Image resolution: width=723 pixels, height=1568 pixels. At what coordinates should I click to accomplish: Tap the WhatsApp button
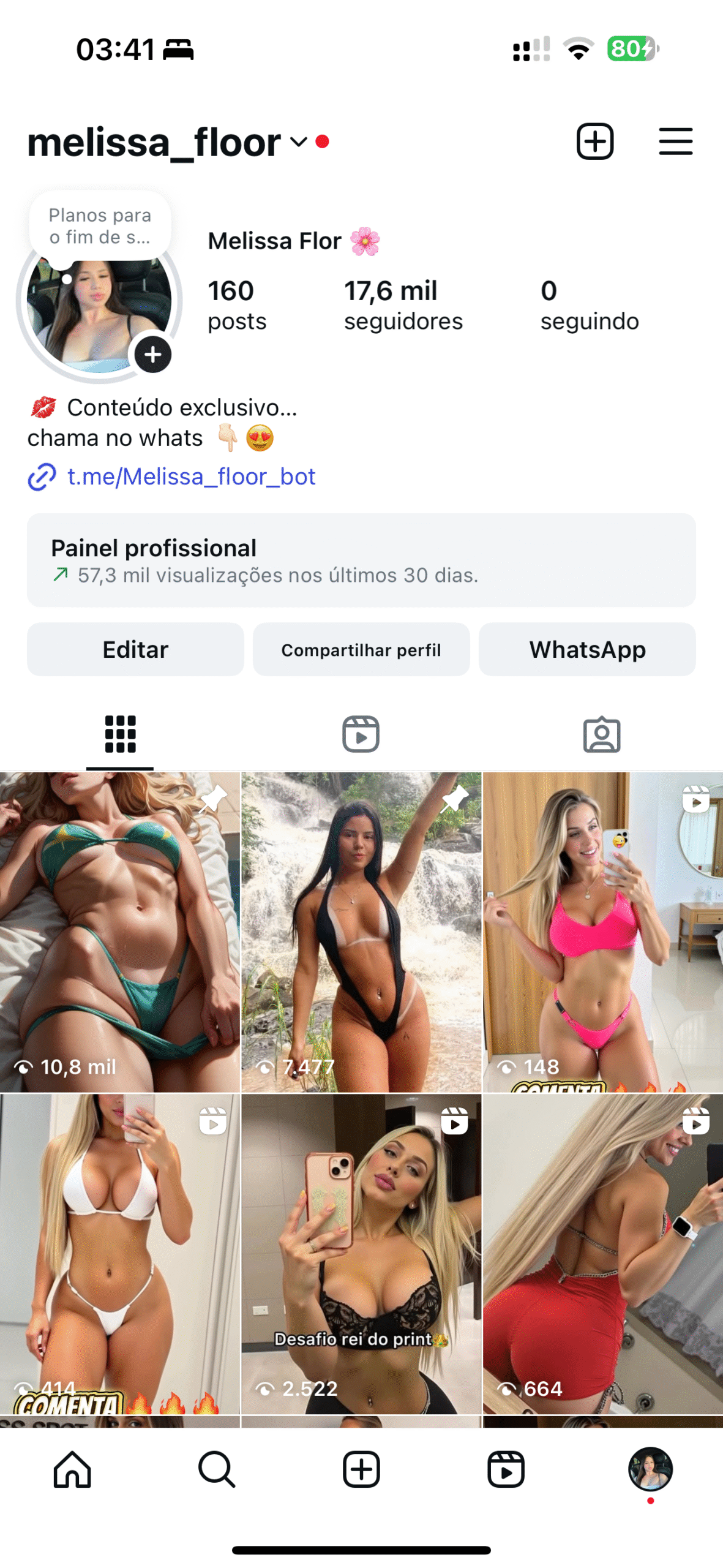point(586,649)
